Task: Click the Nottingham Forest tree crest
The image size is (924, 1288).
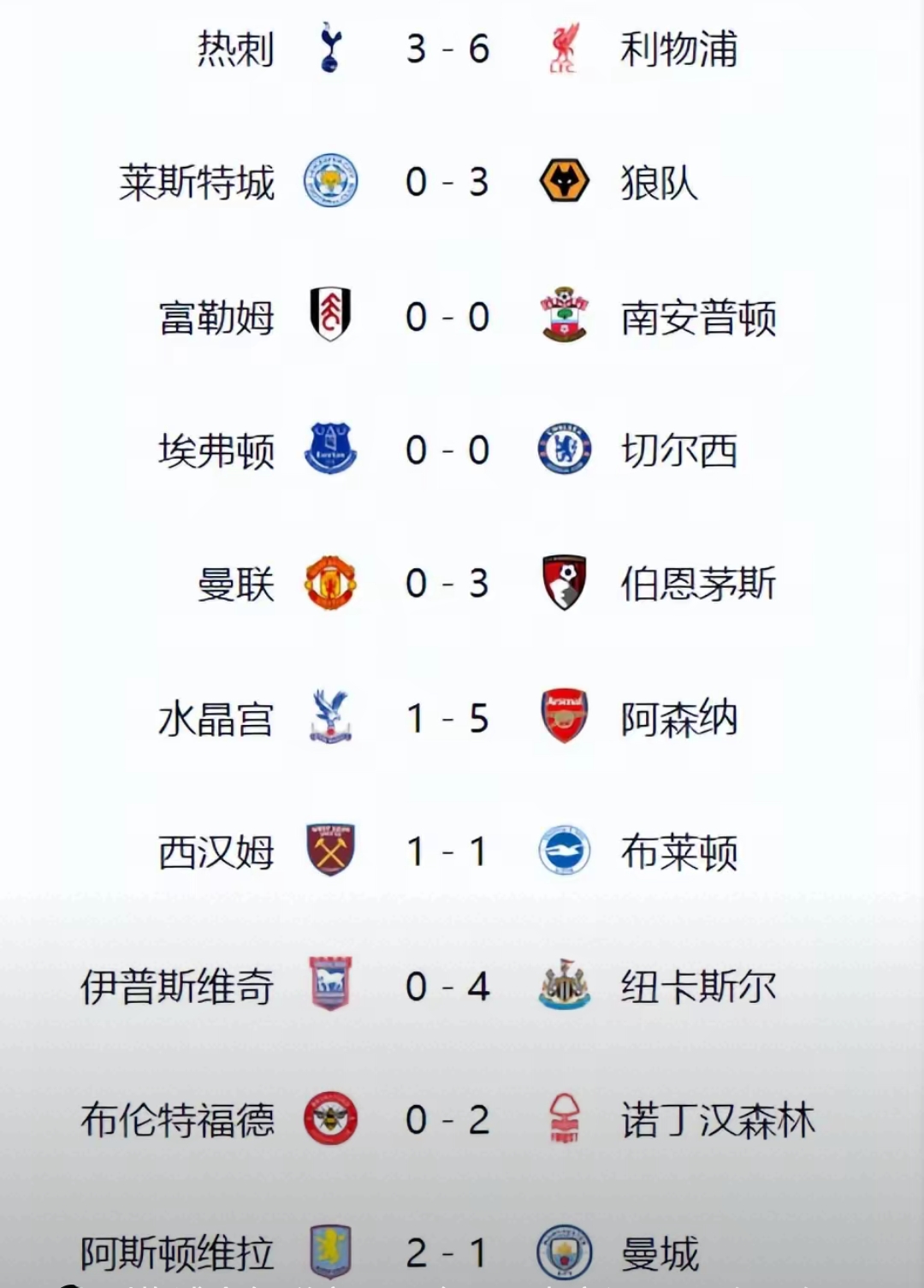Action: click(x=566, y=1119)
